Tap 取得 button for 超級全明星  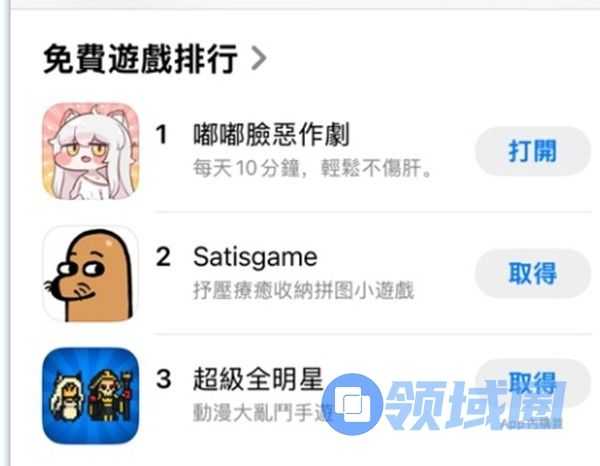[532, 383]
